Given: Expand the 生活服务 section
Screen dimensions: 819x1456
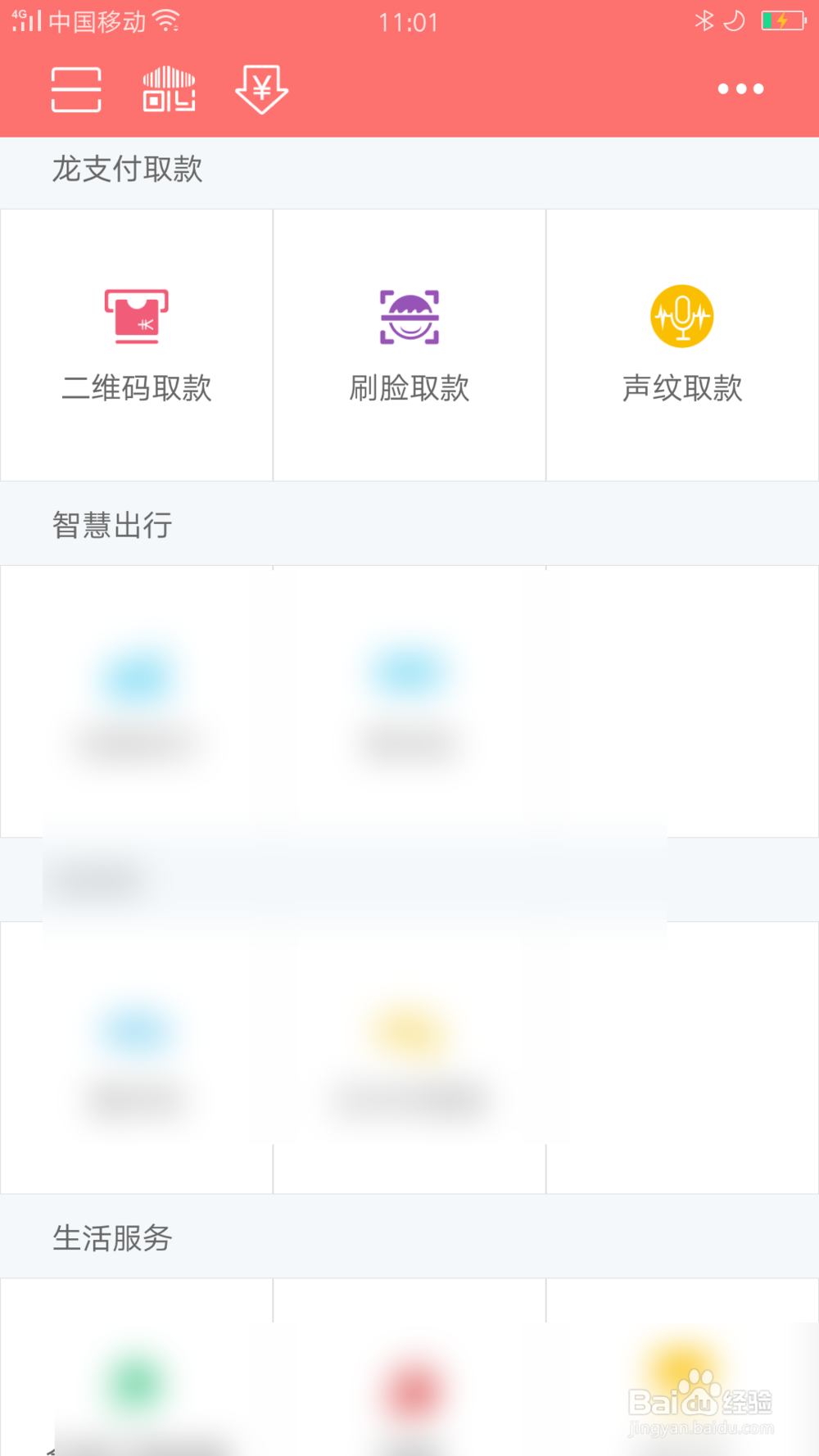Looking at the screenshot, I should pos(112,1239).
